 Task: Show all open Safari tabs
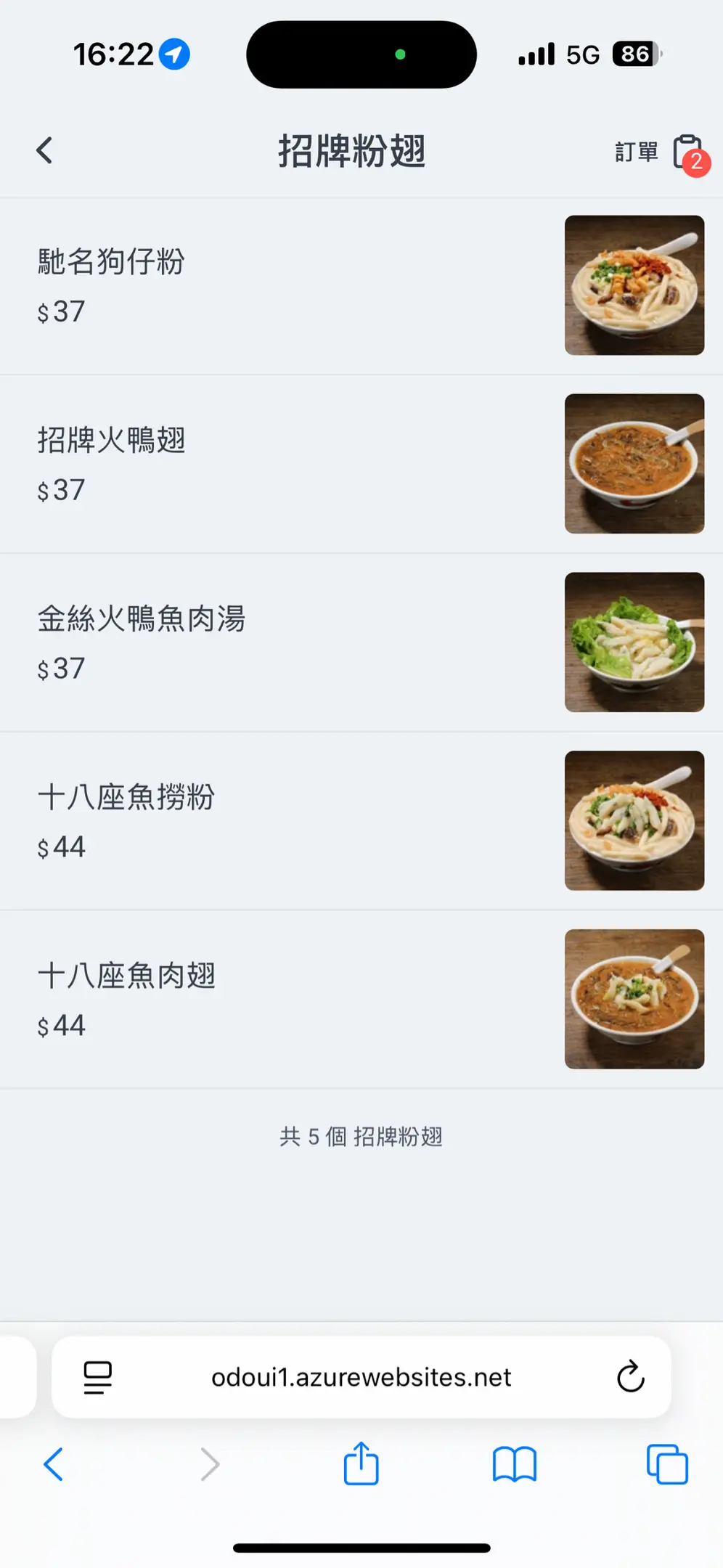tap(667, 1464)
